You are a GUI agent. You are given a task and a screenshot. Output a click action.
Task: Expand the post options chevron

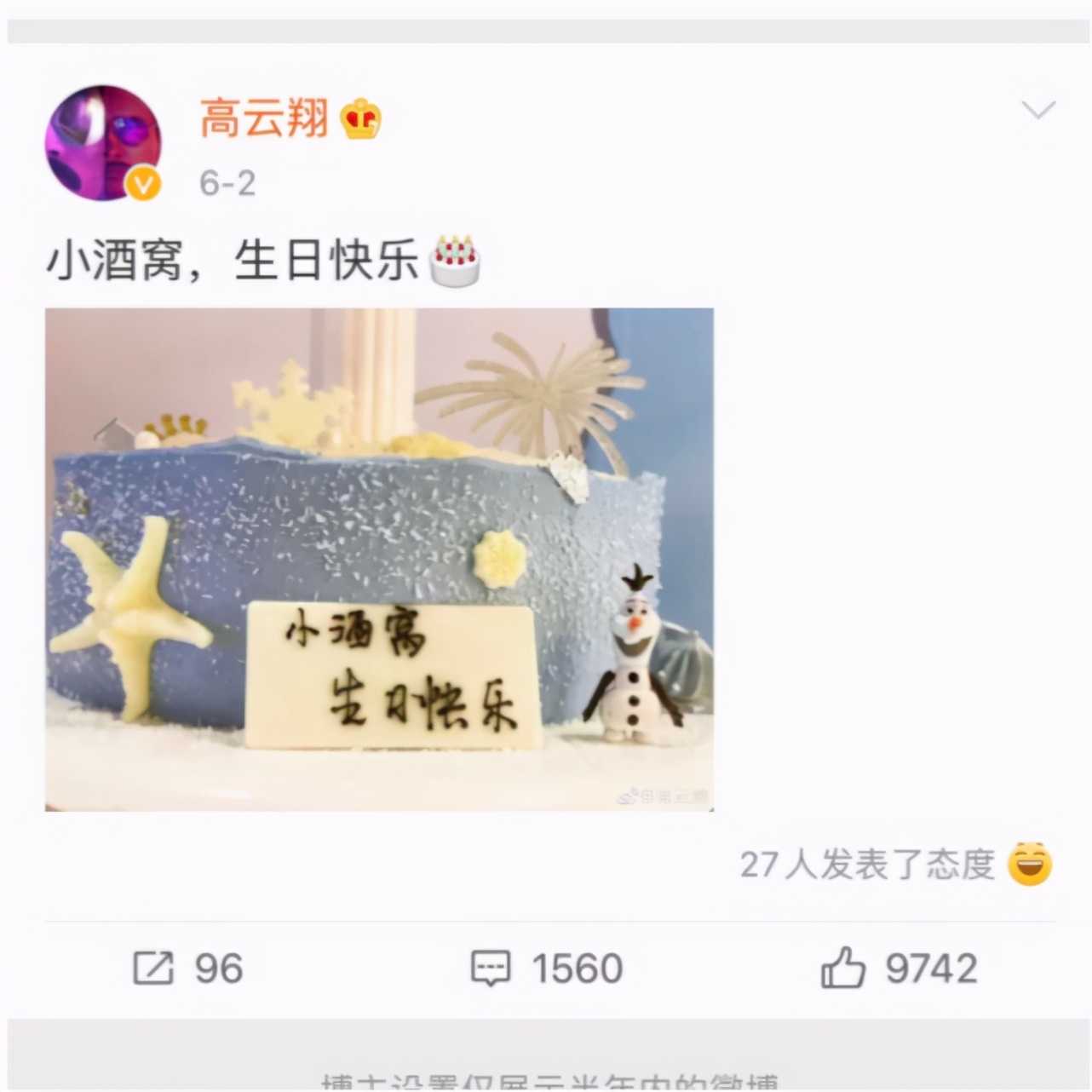1037,110
